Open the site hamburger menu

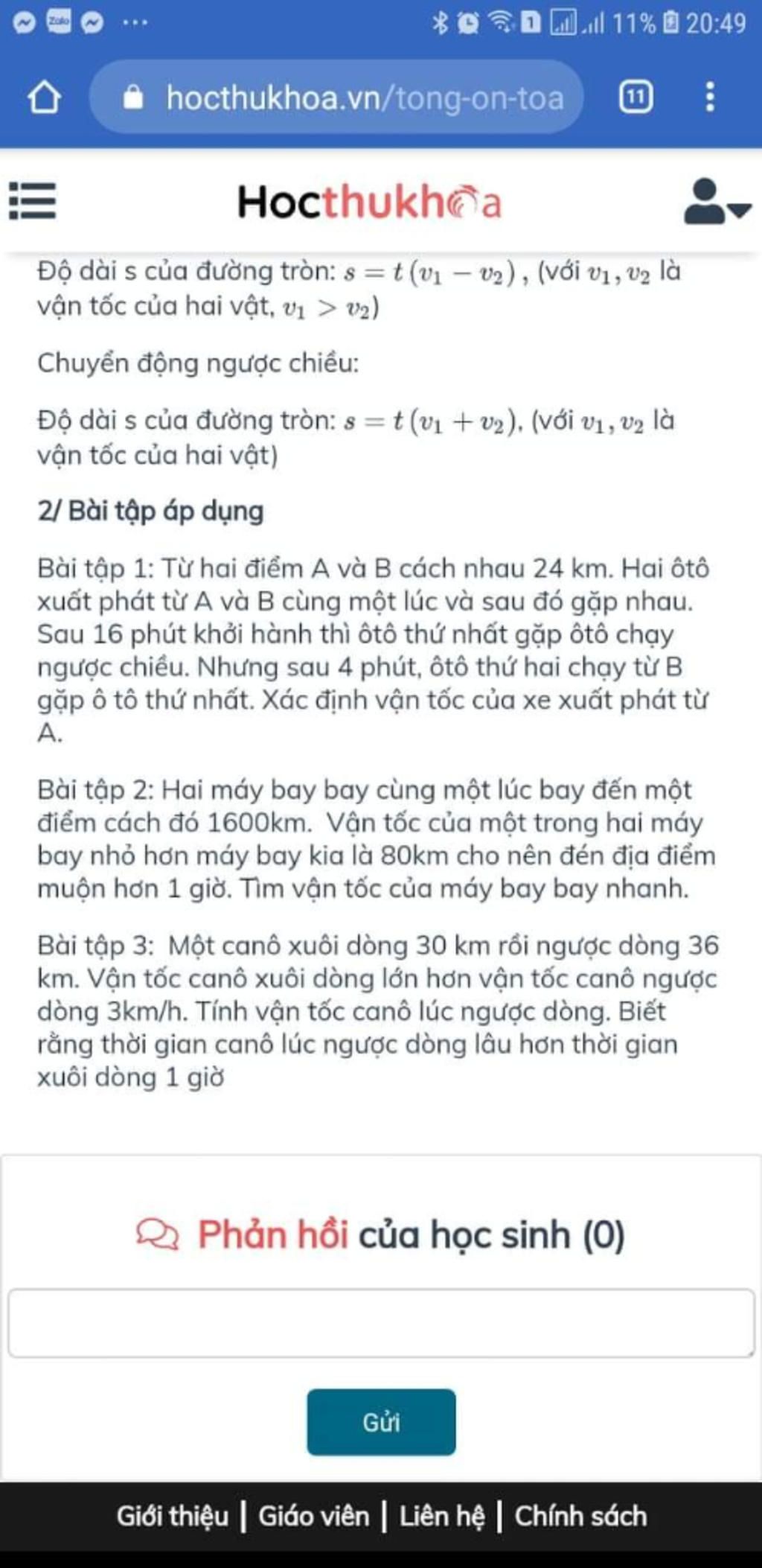coord(33,201)
